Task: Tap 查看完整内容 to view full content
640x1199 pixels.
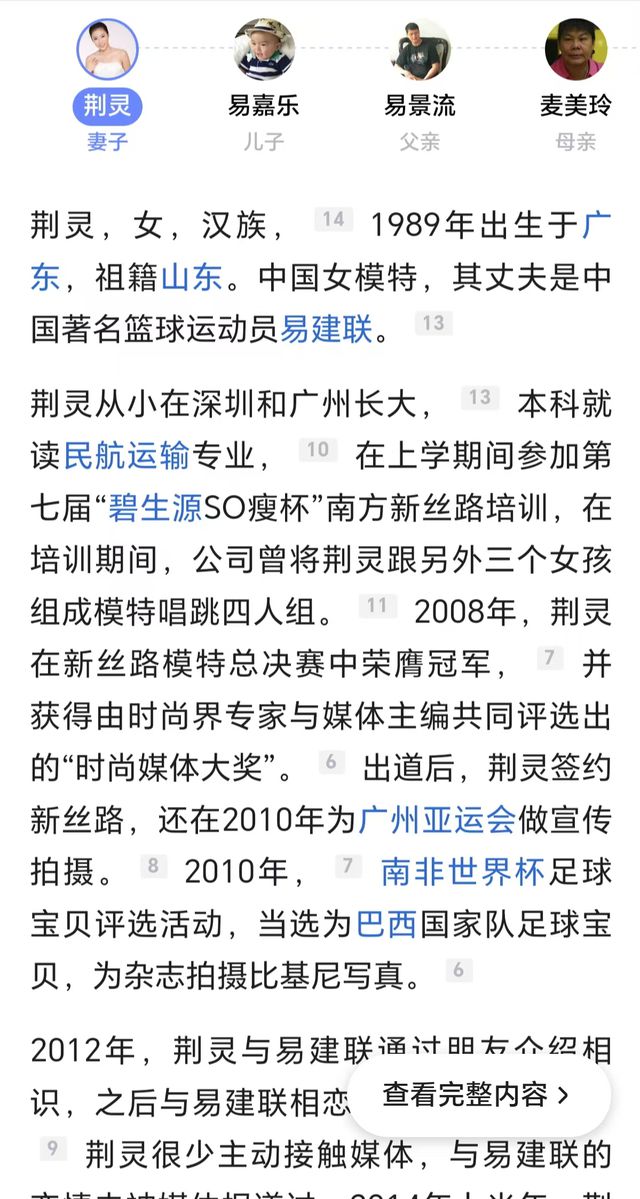Action: [x=477, y=1095]
